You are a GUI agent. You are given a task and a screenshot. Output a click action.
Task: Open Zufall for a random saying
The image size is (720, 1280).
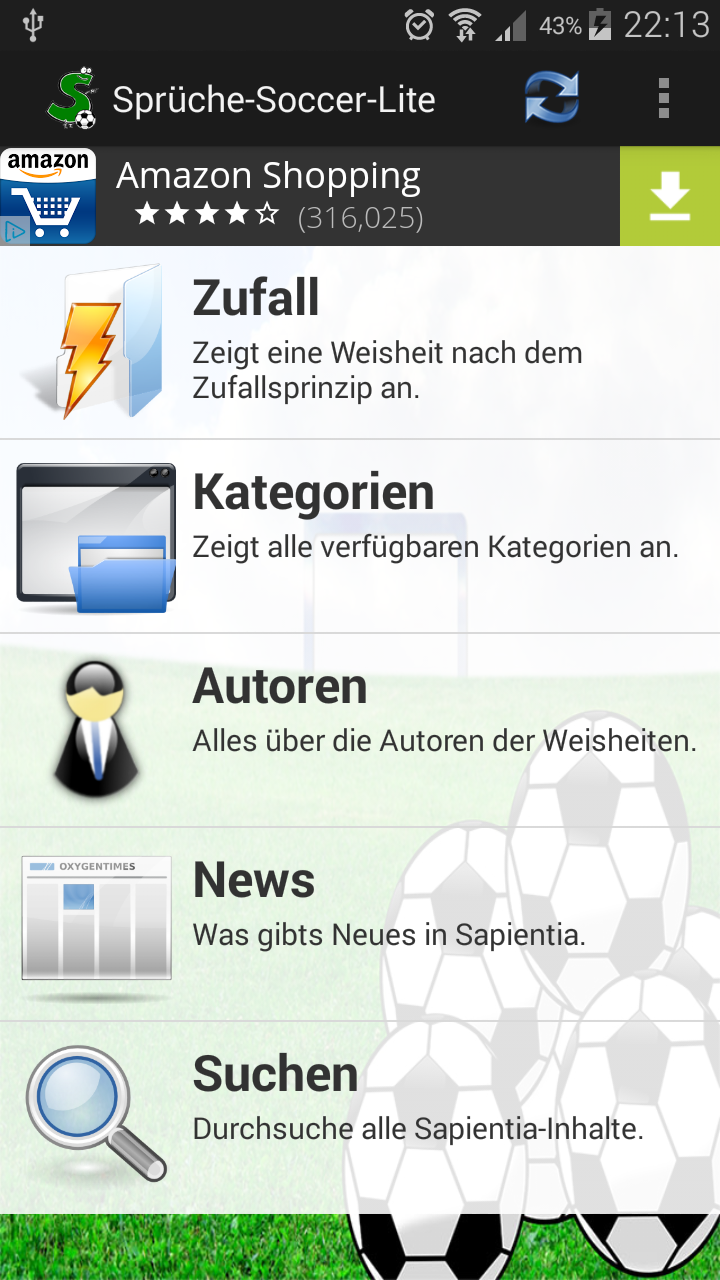[360, 342]
